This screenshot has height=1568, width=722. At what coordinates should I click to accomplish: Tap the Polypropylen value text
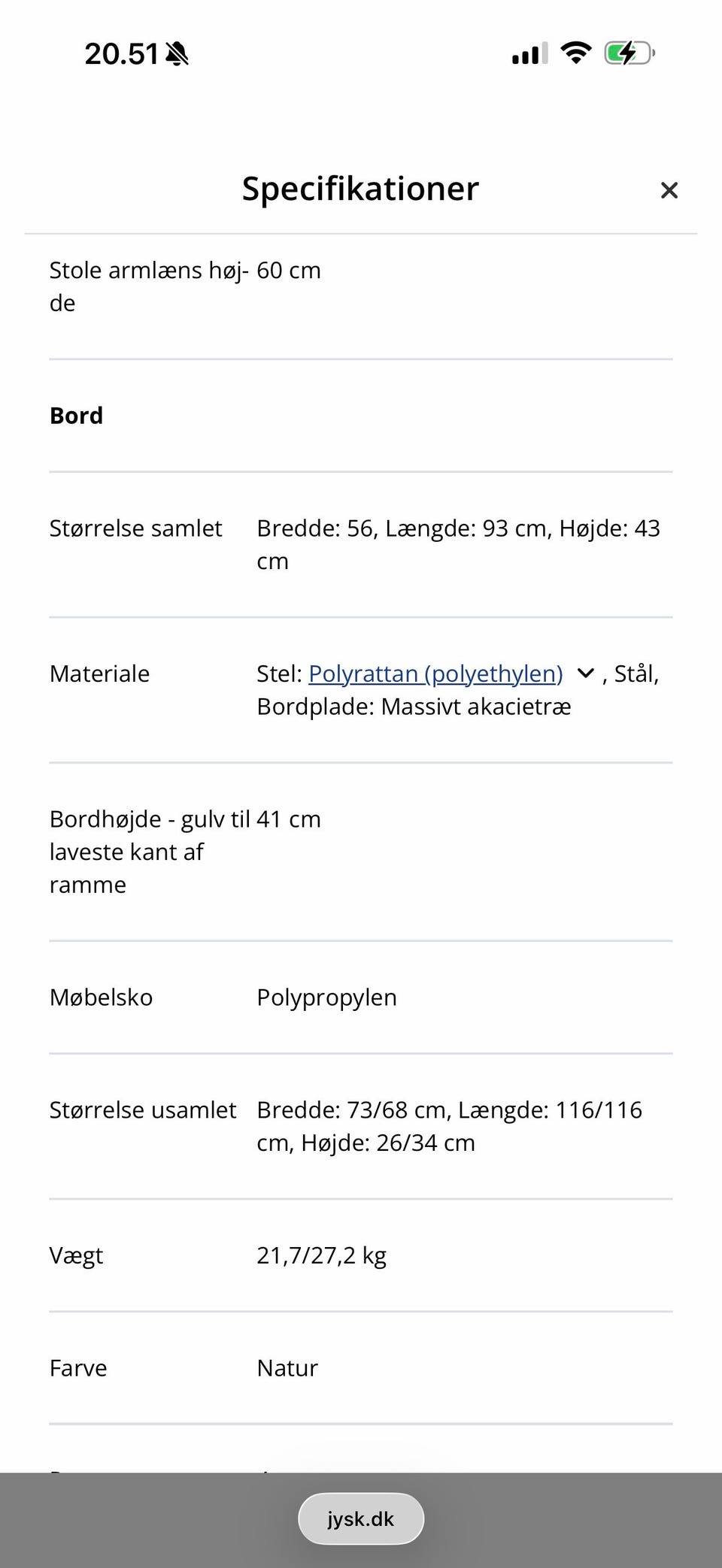click(x=326, y=997)
